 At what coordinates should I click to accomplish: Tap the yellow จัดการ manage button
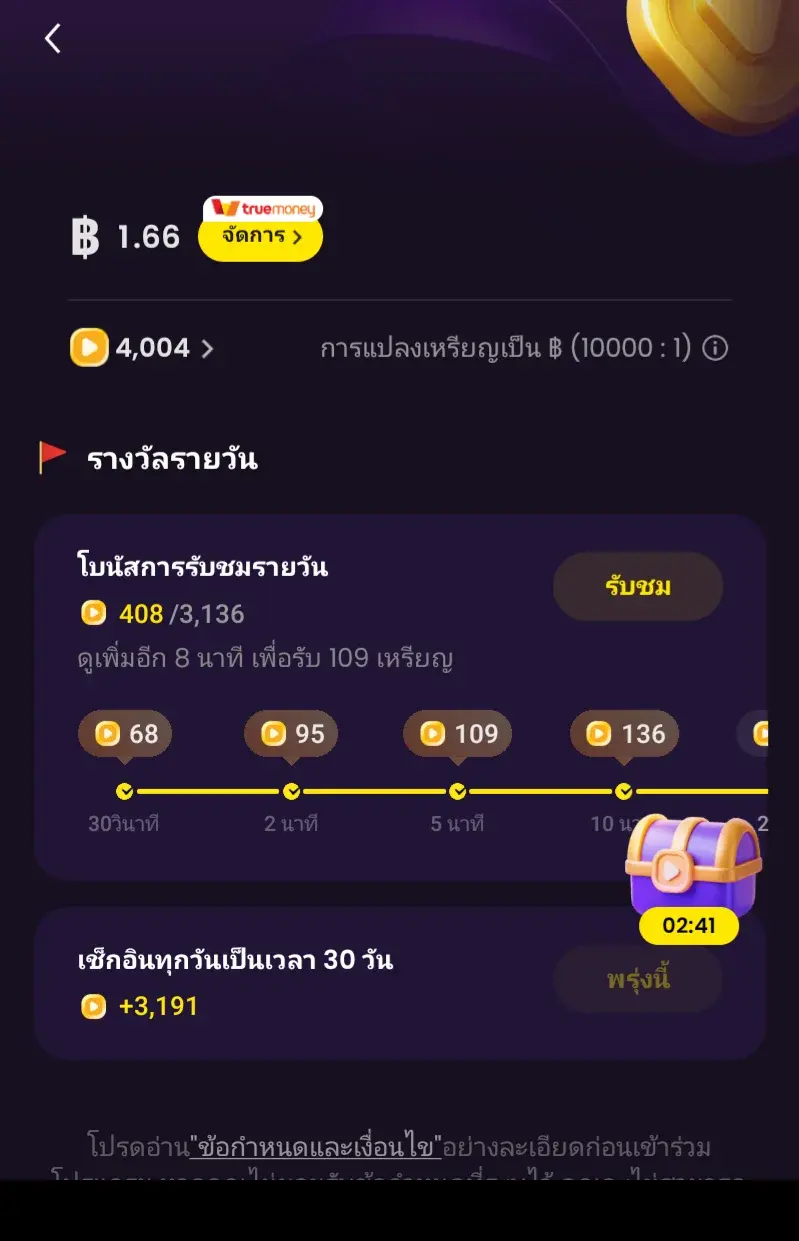point(261,238)
